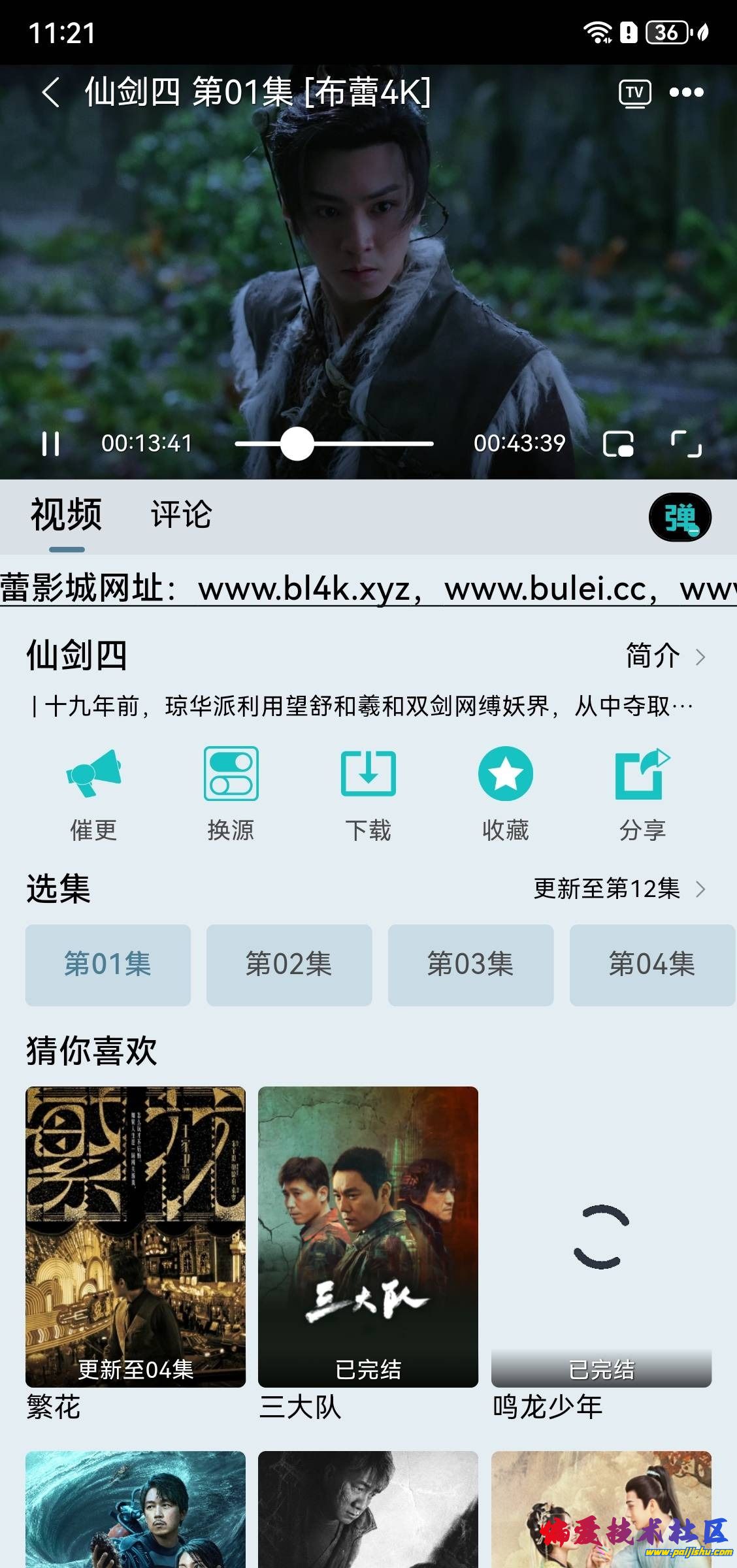Open recommended show 繁花
Image resolution: width=737 pixels, height=1568 pixels.
[135, 1236]
